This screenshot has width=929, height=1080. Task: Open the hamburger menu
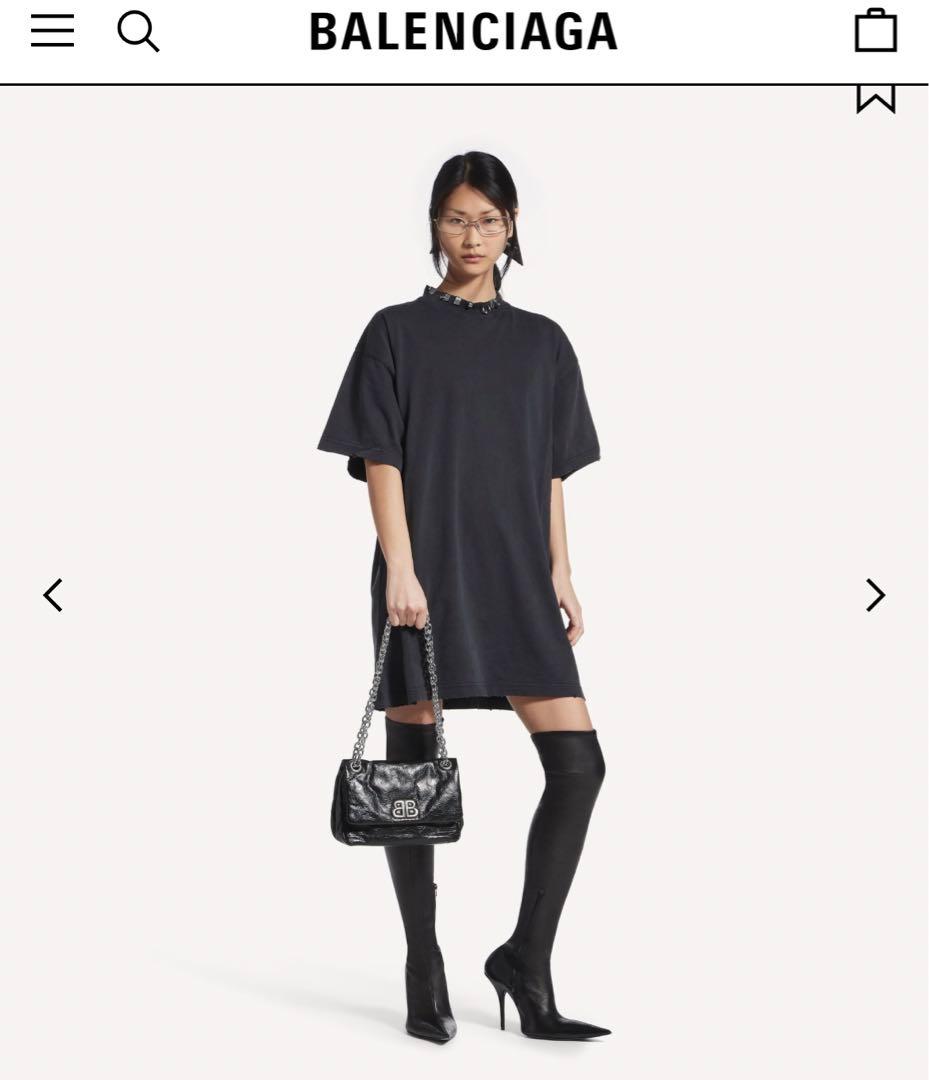(x=52, y=31)
